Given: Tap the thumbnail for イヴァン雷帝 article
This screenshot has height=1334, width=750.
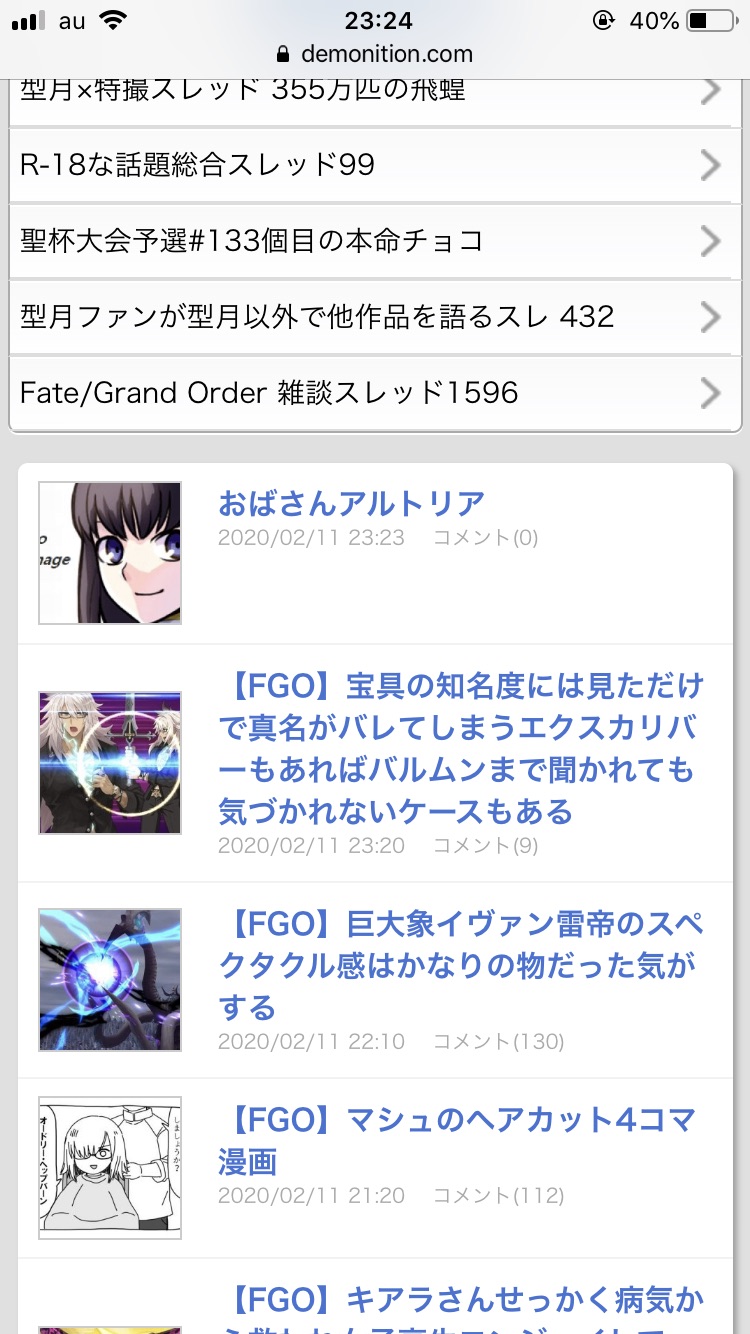Looking at the screenshot, I should point(110,979).
